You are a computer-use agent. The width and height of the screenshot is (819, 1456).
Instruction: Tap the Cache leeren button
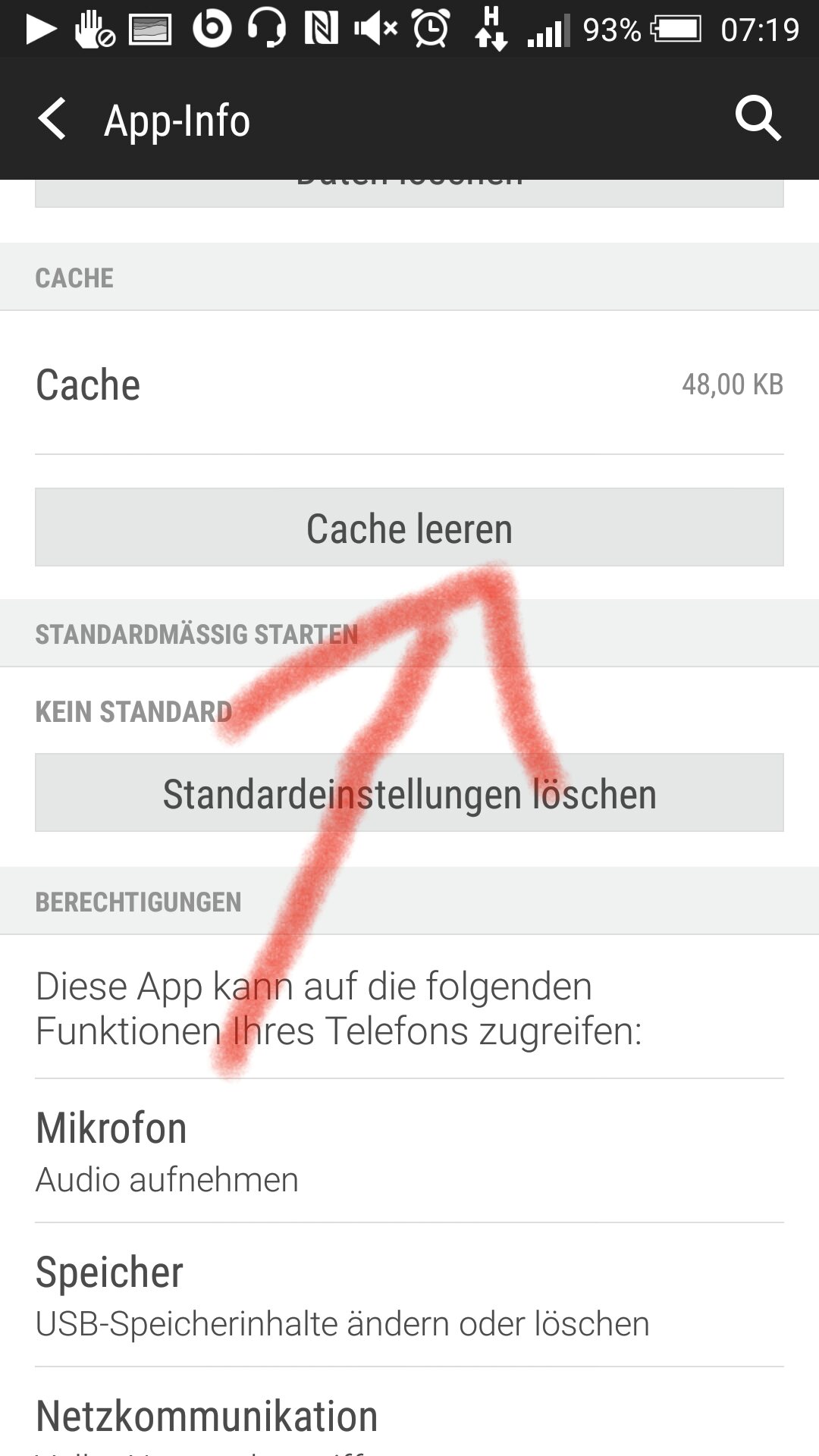click(409, 528)
